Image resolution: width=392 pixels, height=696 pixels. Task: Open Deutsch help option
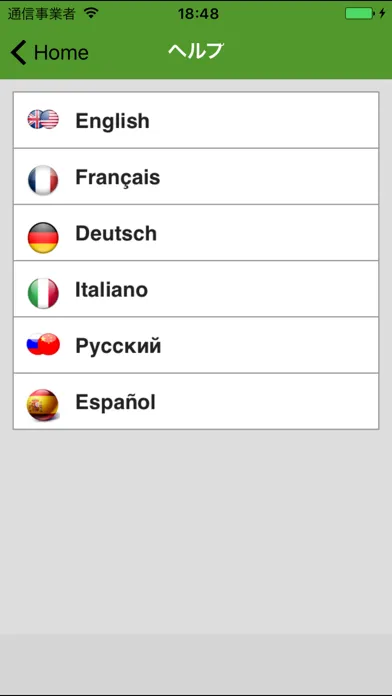[196, 233]
